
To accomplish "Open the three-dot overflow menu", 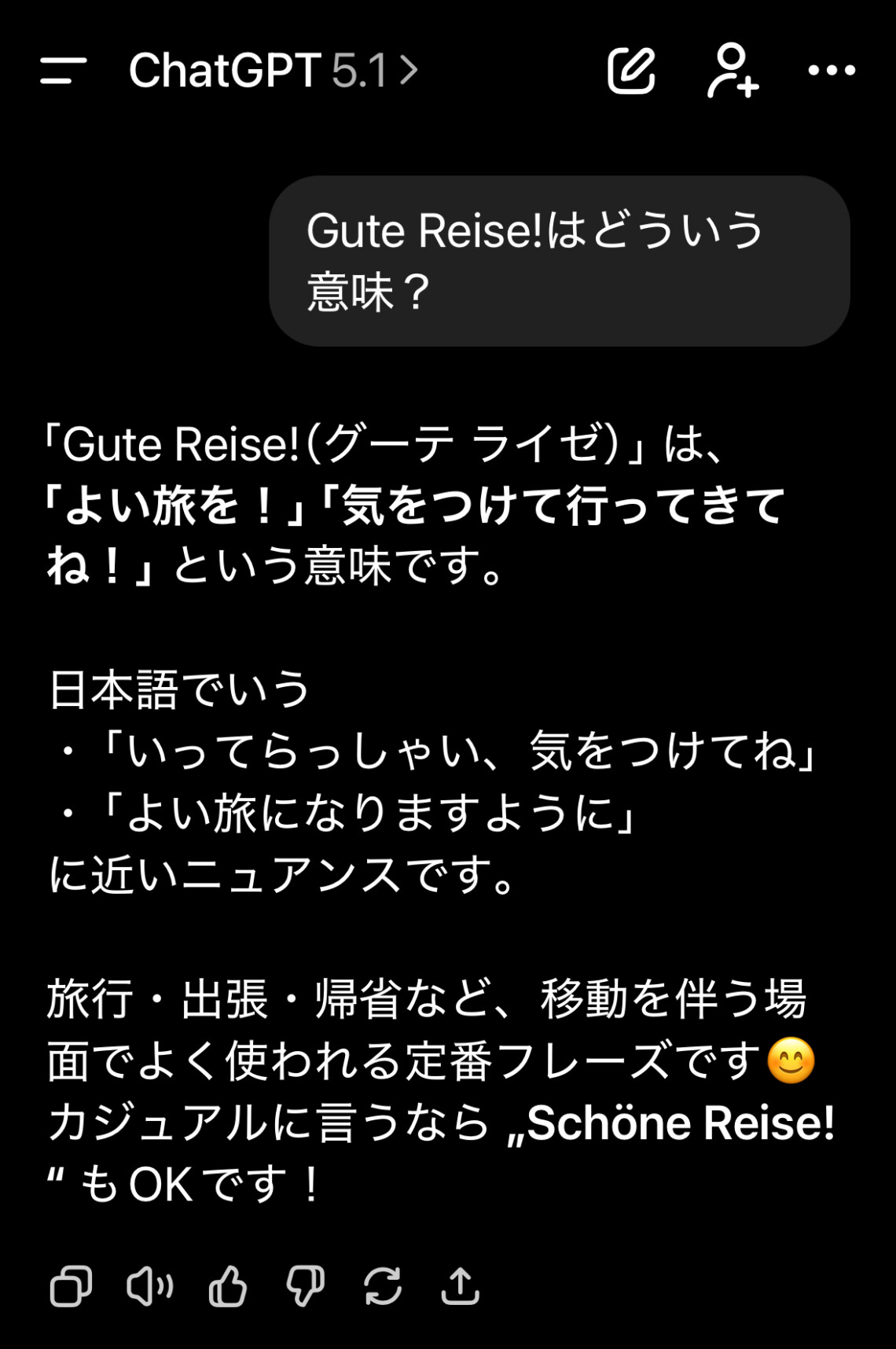I will click(x=832, y=71).
